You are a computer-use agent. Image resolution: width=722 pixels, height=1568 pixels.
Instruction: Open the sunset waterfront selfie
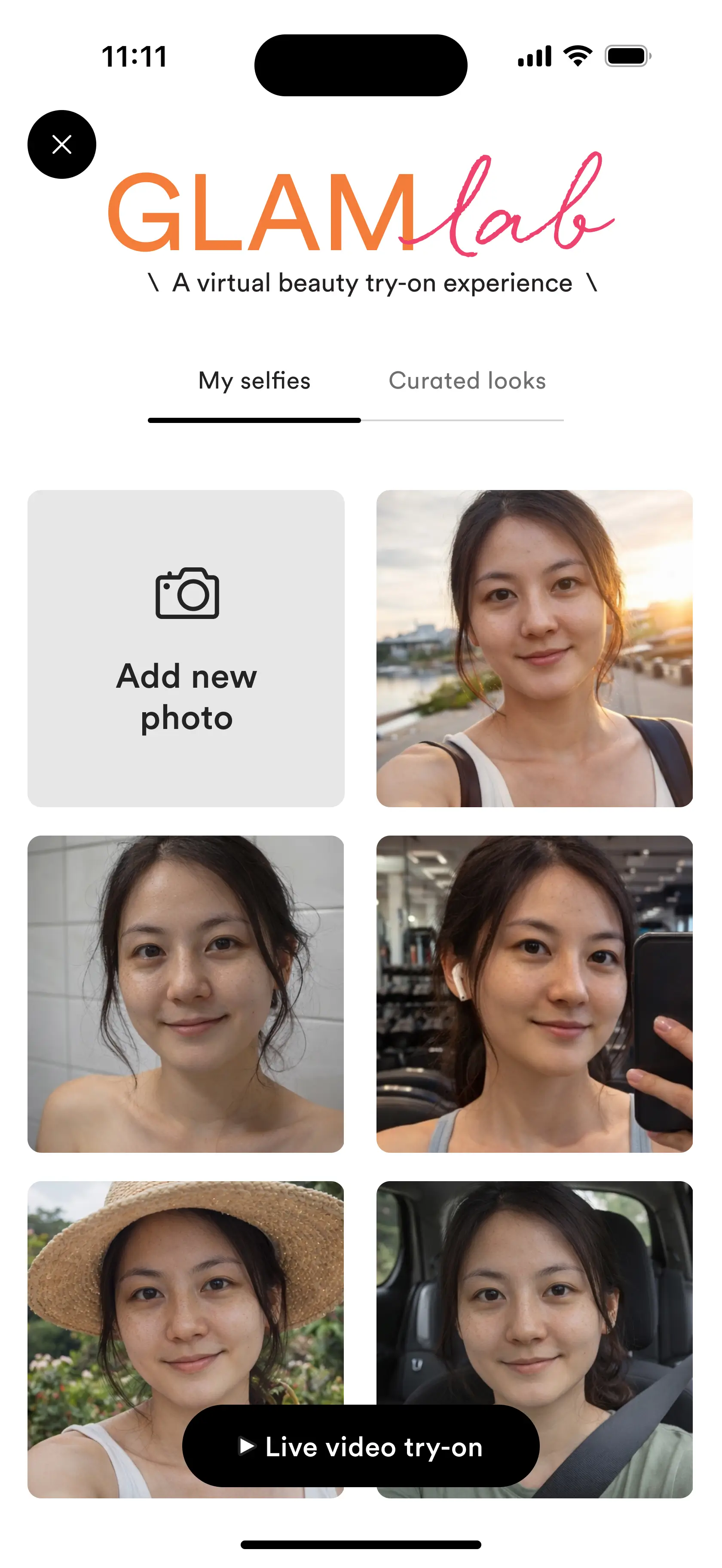point(534,648)
